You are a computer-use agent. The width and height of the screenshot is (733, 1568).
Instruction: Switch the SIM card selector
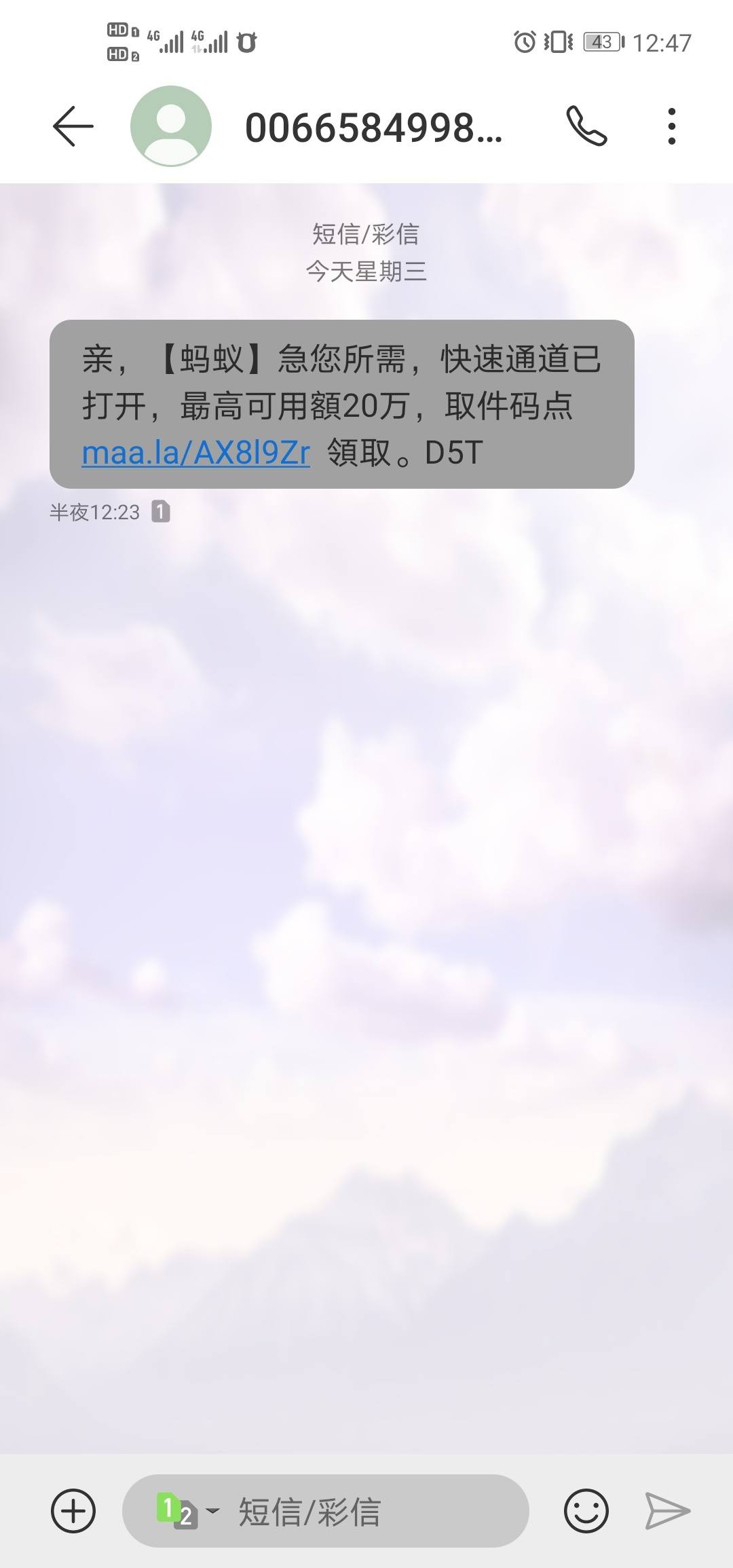click(187, 1511)
